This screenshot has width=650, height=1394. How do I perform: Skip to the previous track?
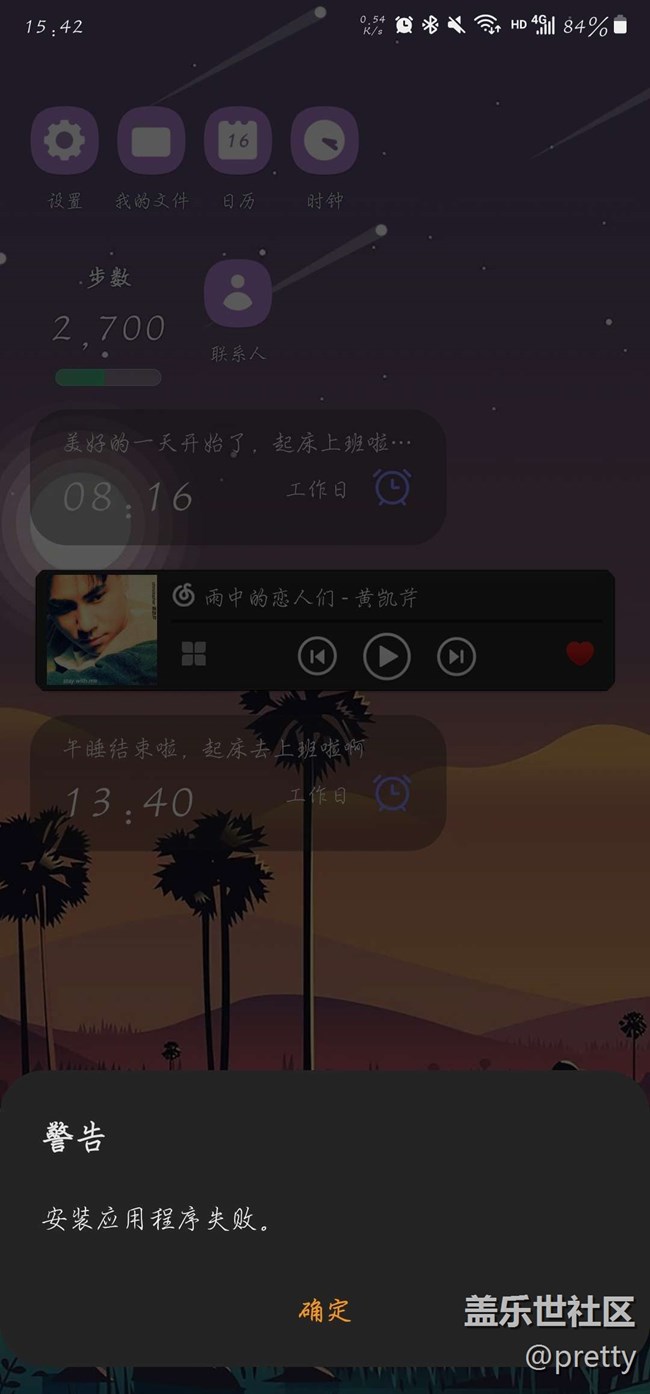[x=317, y=656]
